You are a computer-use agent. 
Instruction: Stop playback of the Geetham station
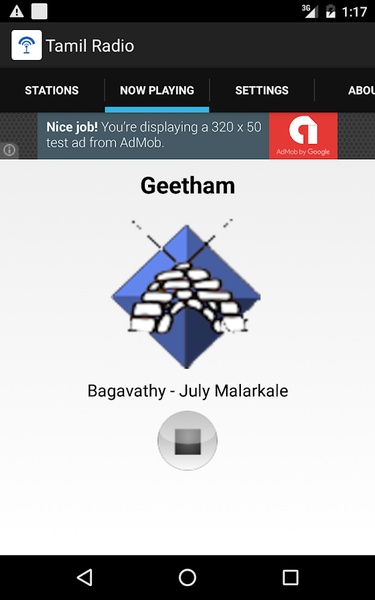(188, 440)
